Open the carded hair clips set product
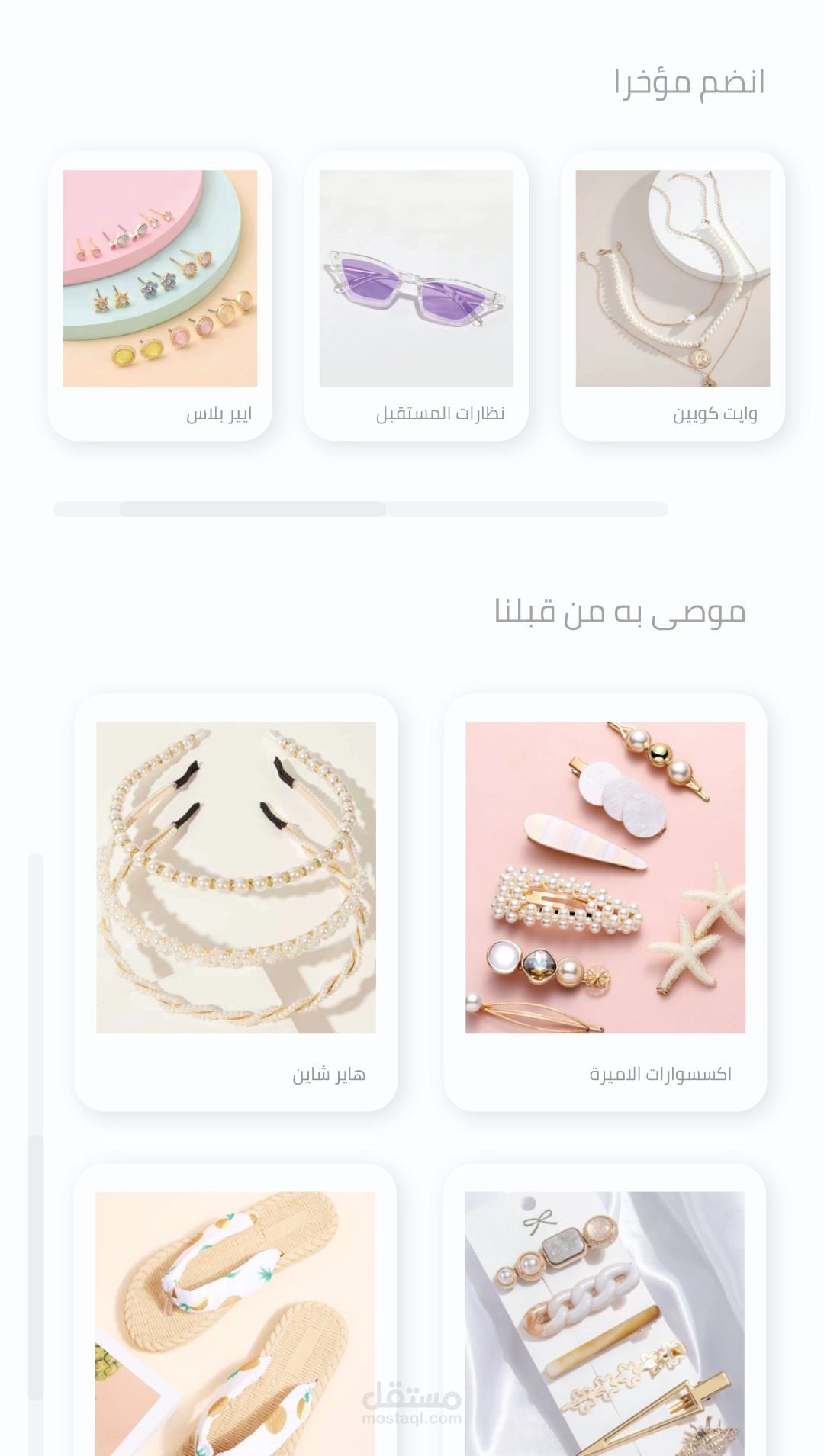The image size is (824, 1456). (x=604, y=1310)
